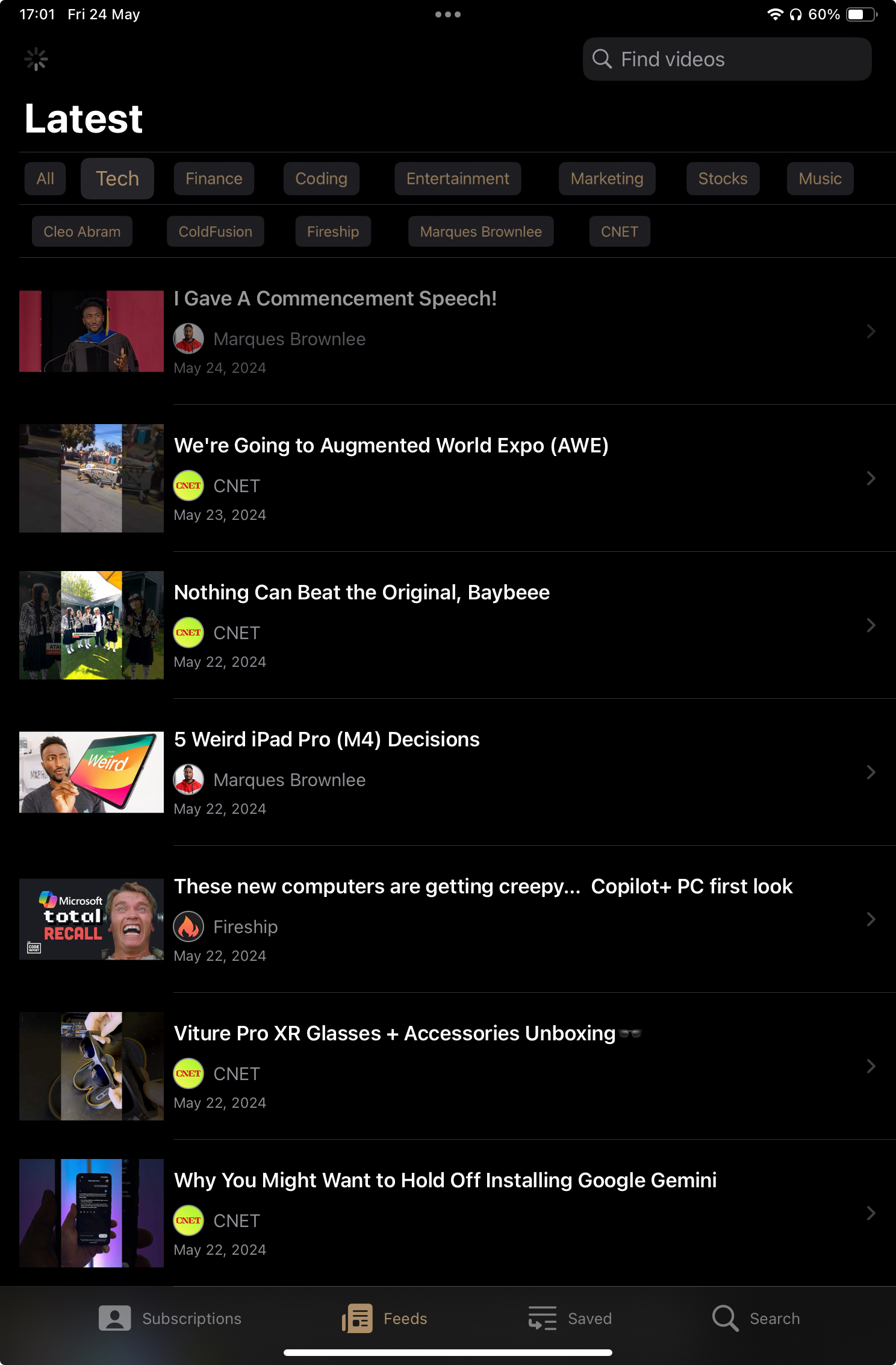The image size is (896, 1365).
Task: Open the Google Gemini video row
Action: click(446, 1213)
